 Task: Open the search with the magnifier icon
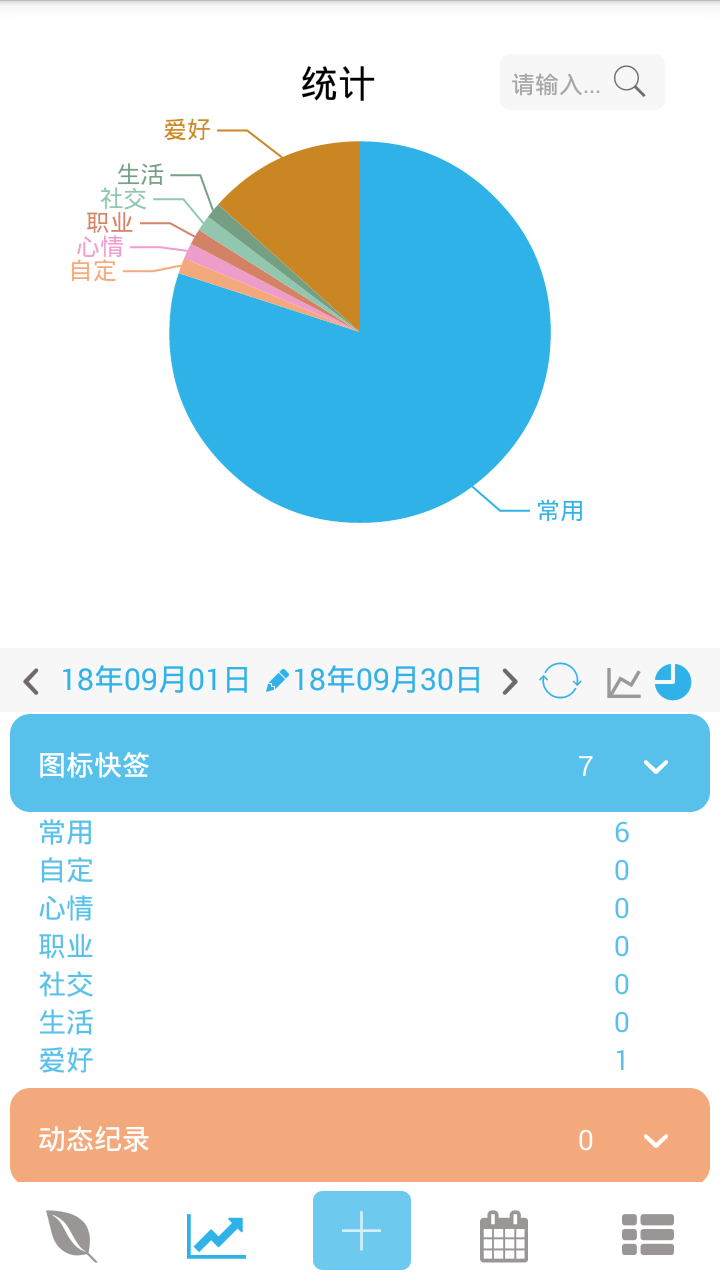click(630, 81)
